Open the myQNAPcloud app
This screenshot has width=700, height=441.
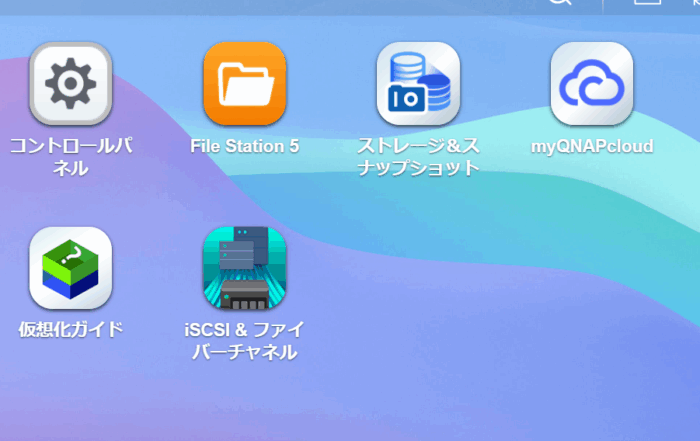[592, 84]
